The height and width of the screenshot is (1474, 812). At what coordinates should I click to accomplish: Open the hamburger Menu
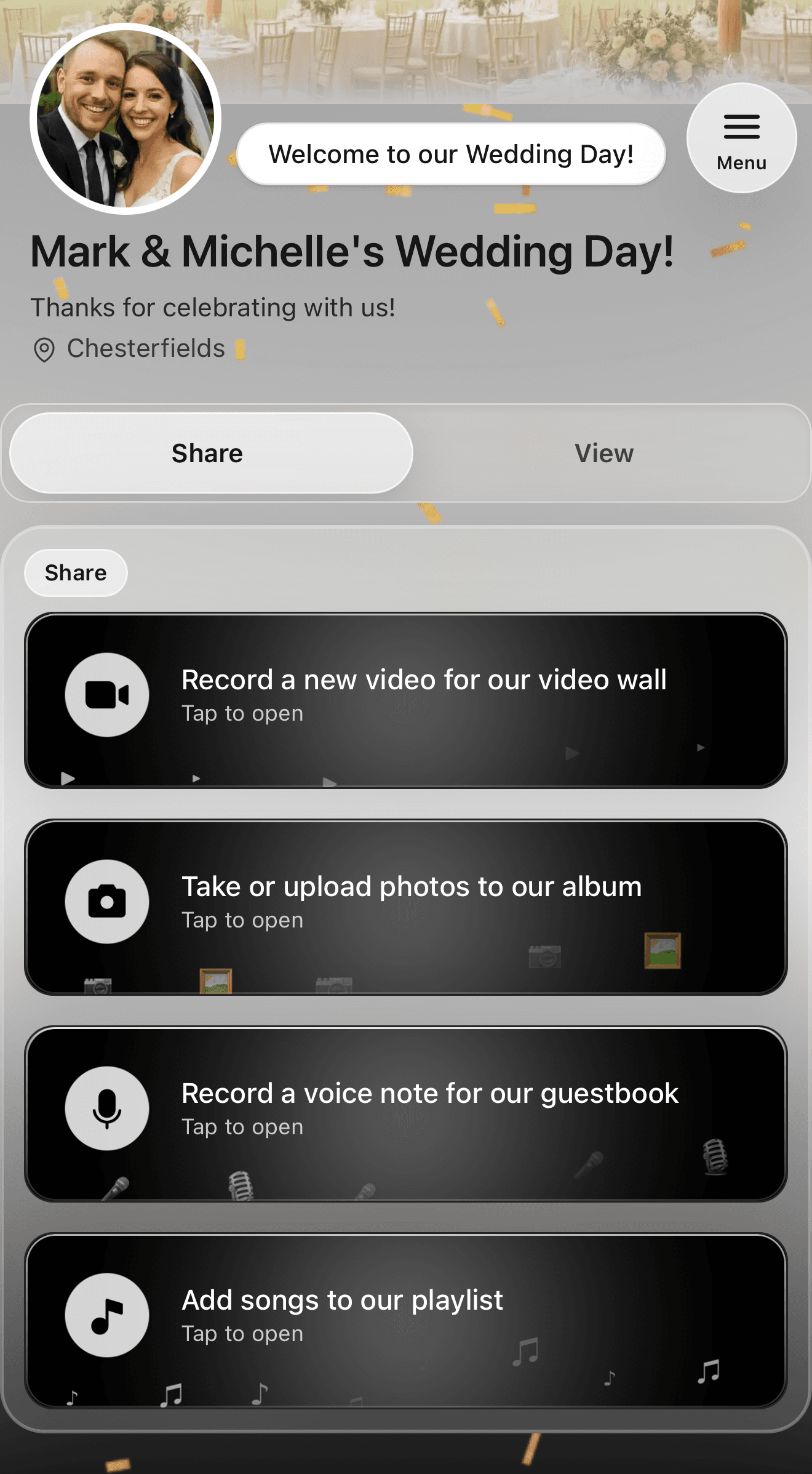(x=741, y=138)
